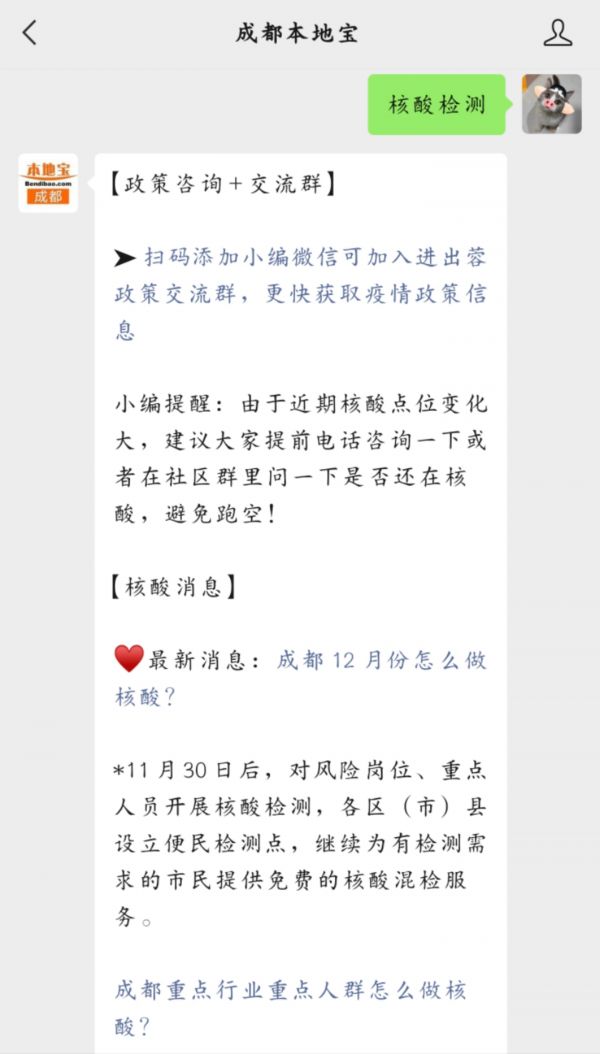Open the link 成都重点行业重点人群怎么做核酸

coord(290,1008)
